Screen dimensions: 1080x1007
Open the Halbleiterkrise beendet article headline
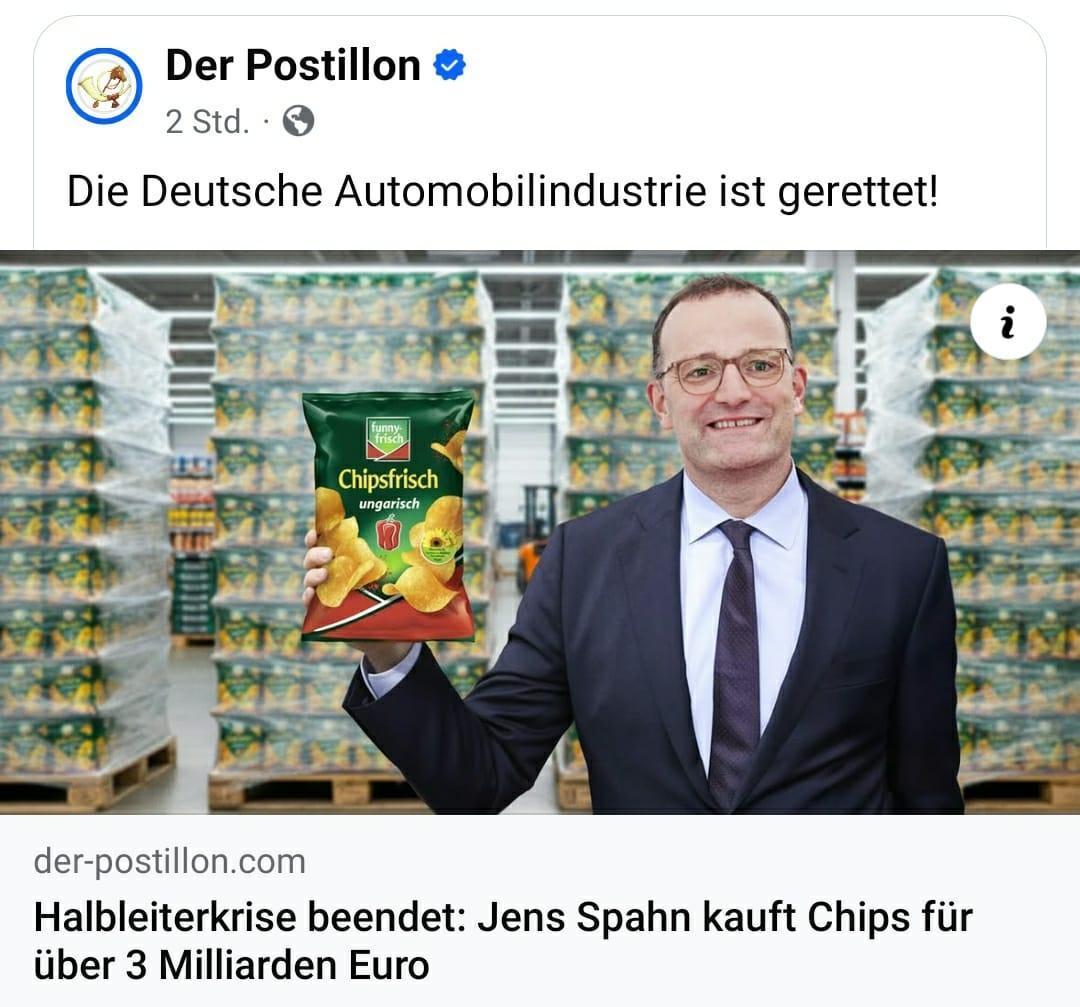tap(502, 940)
